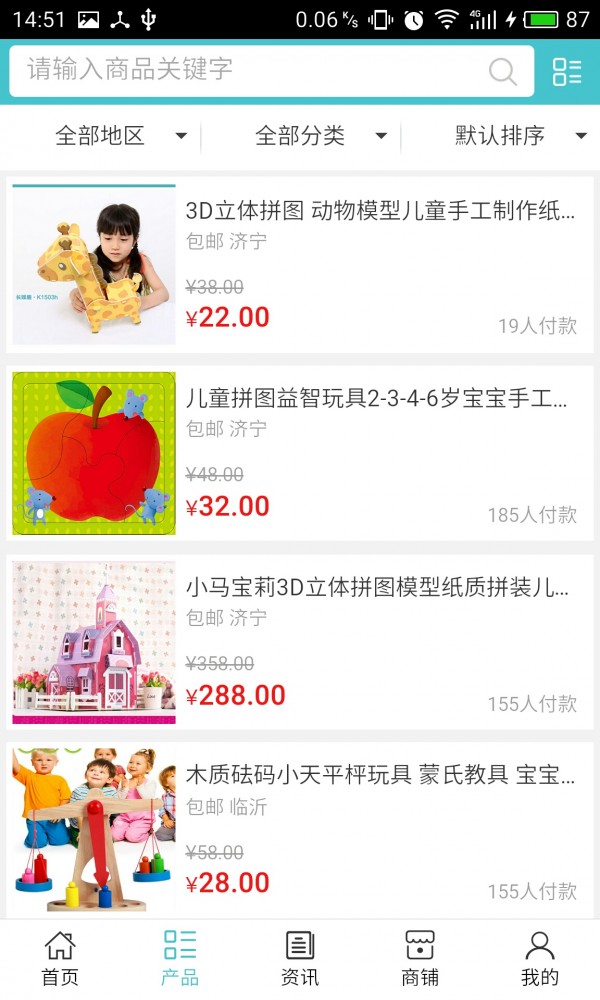Switch to the 资讯 news tab

(x=300, y=959)
